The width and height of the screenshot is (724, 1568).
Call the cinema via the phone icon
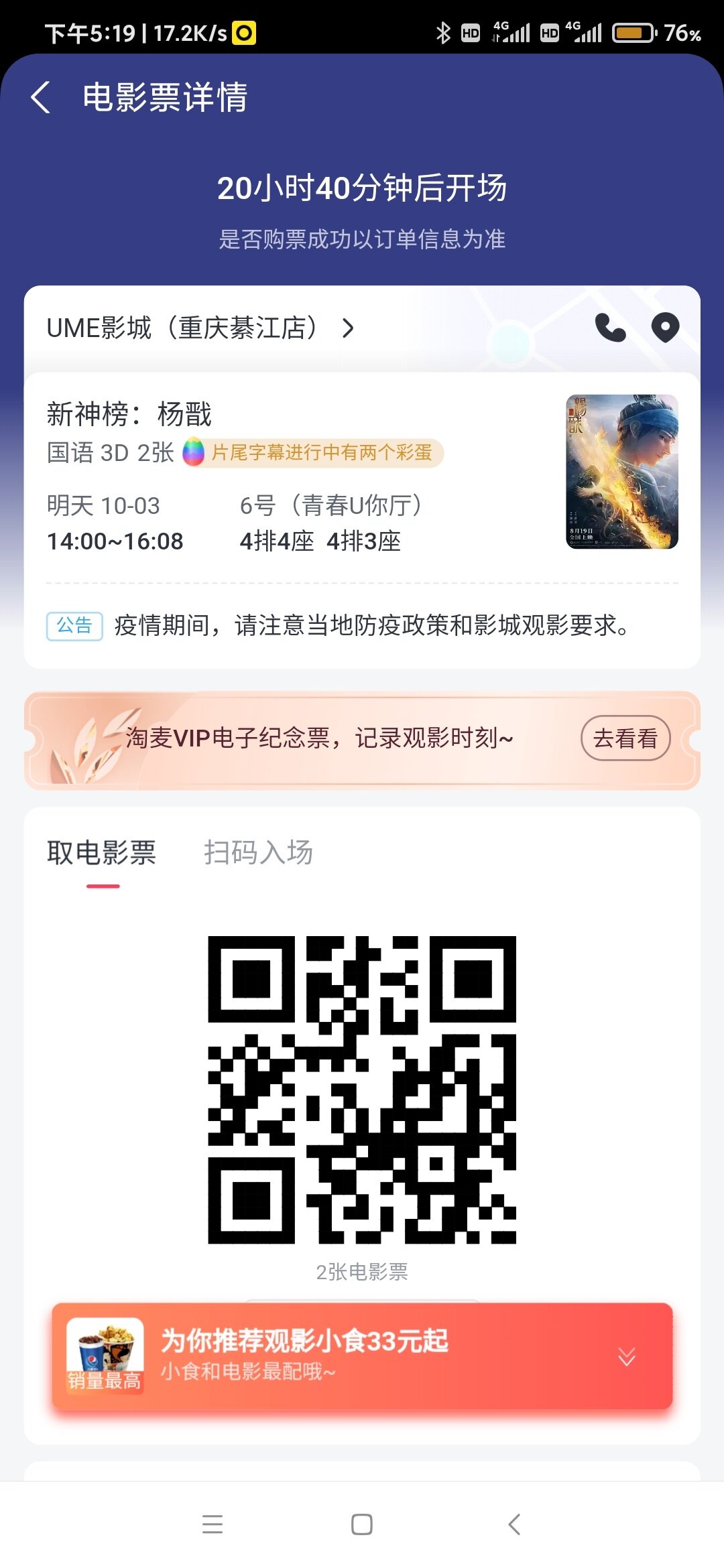[x=611, y=328]
